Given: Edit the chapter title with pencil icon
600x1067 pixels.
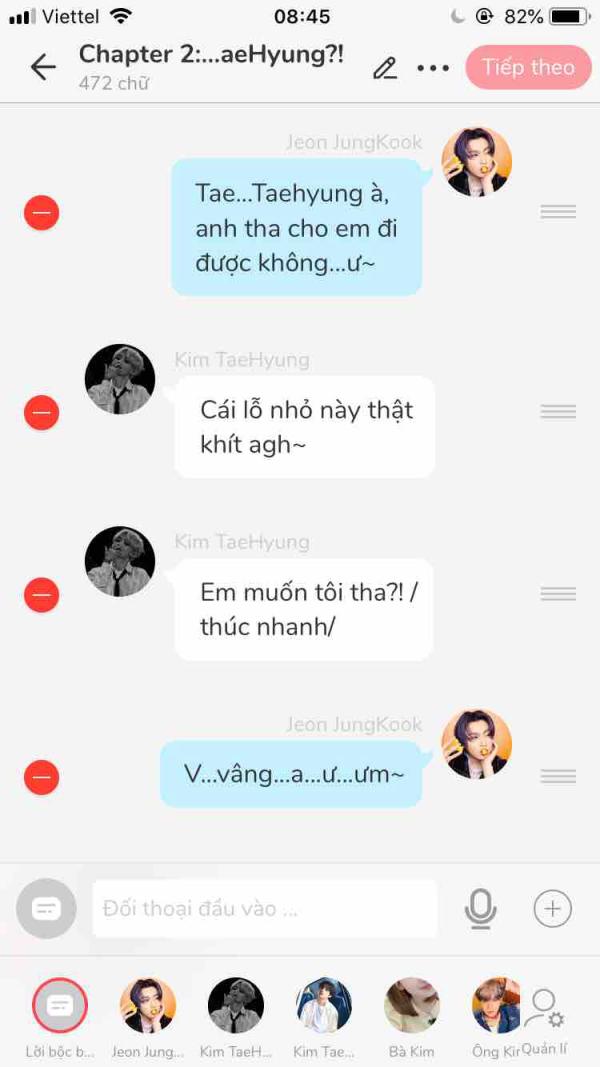Looking at the screenshot, I should (x=384, y=68).
